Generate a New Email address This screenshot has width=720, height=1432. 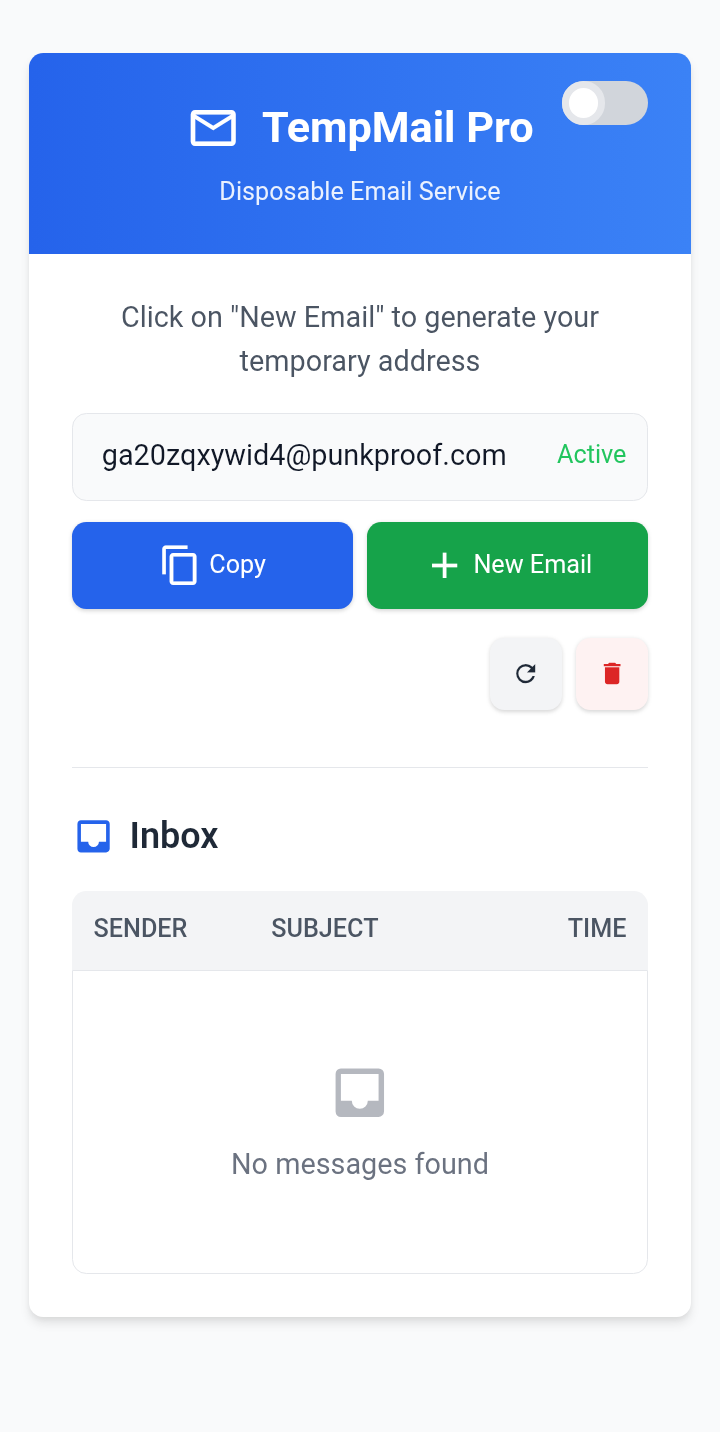pyautogui.click(x=507, y=565)
